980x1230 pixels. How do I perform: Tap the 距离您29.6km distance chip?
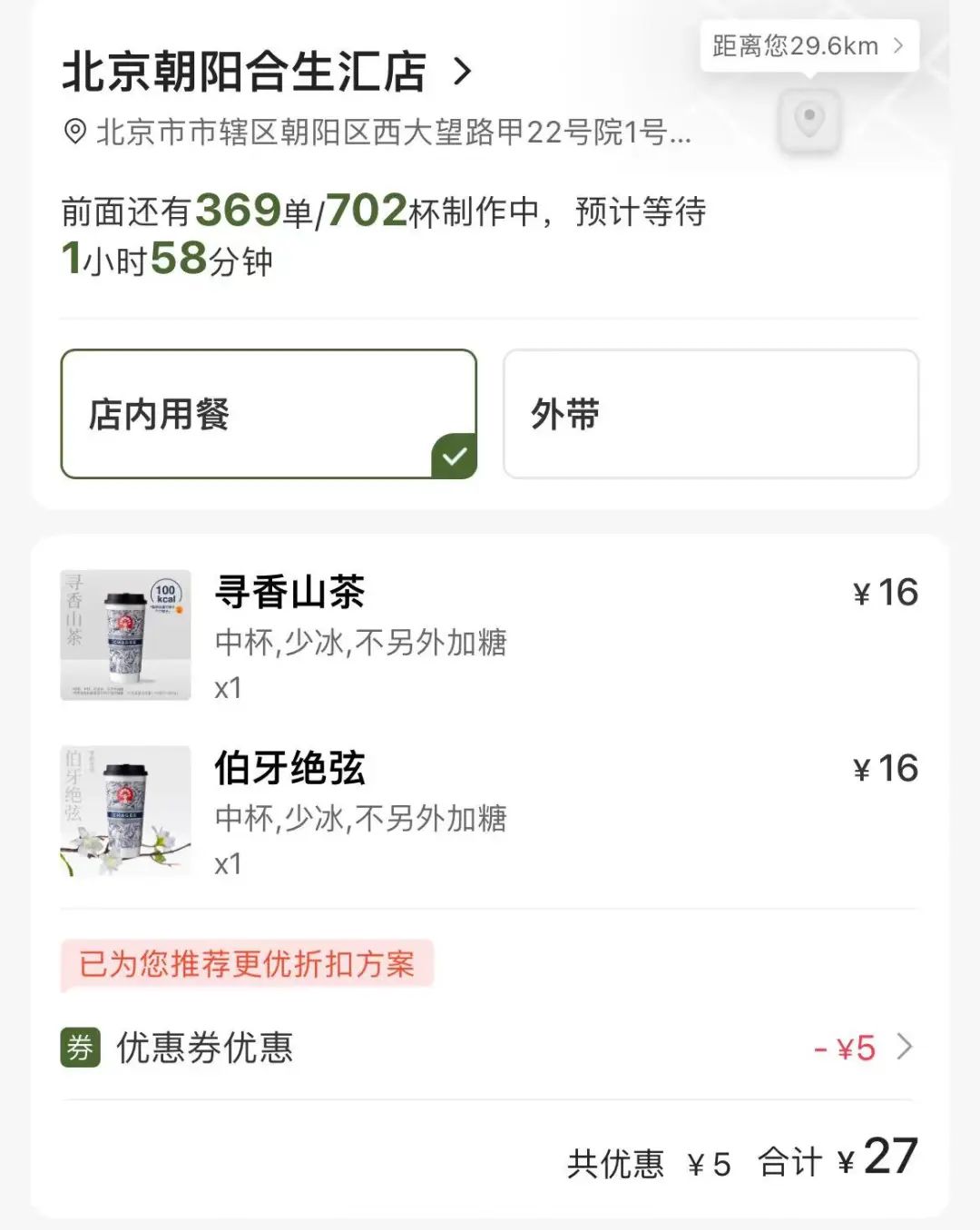[808, 45]
